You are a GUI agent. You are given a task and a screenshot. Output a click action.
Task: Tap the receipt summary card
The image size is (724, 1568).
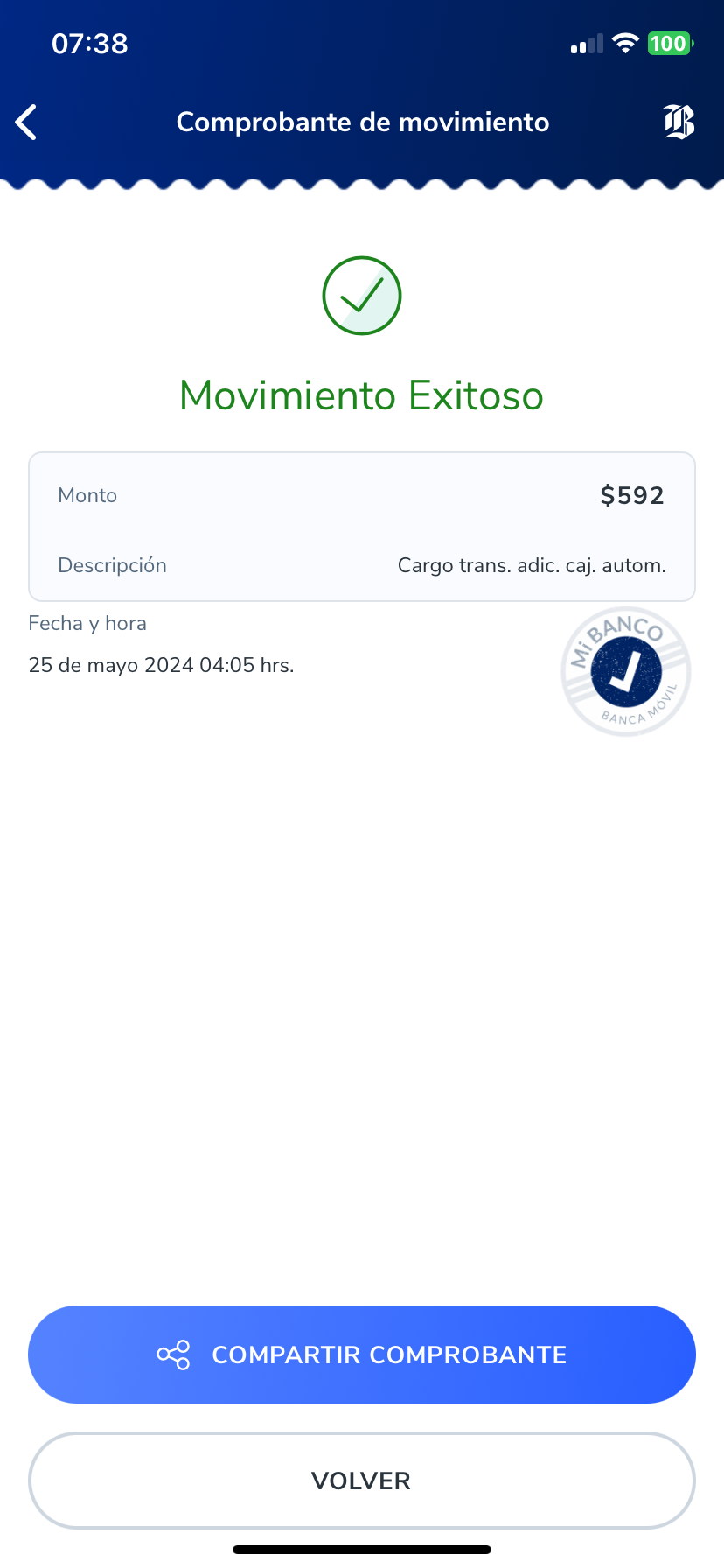pos(361,527)
